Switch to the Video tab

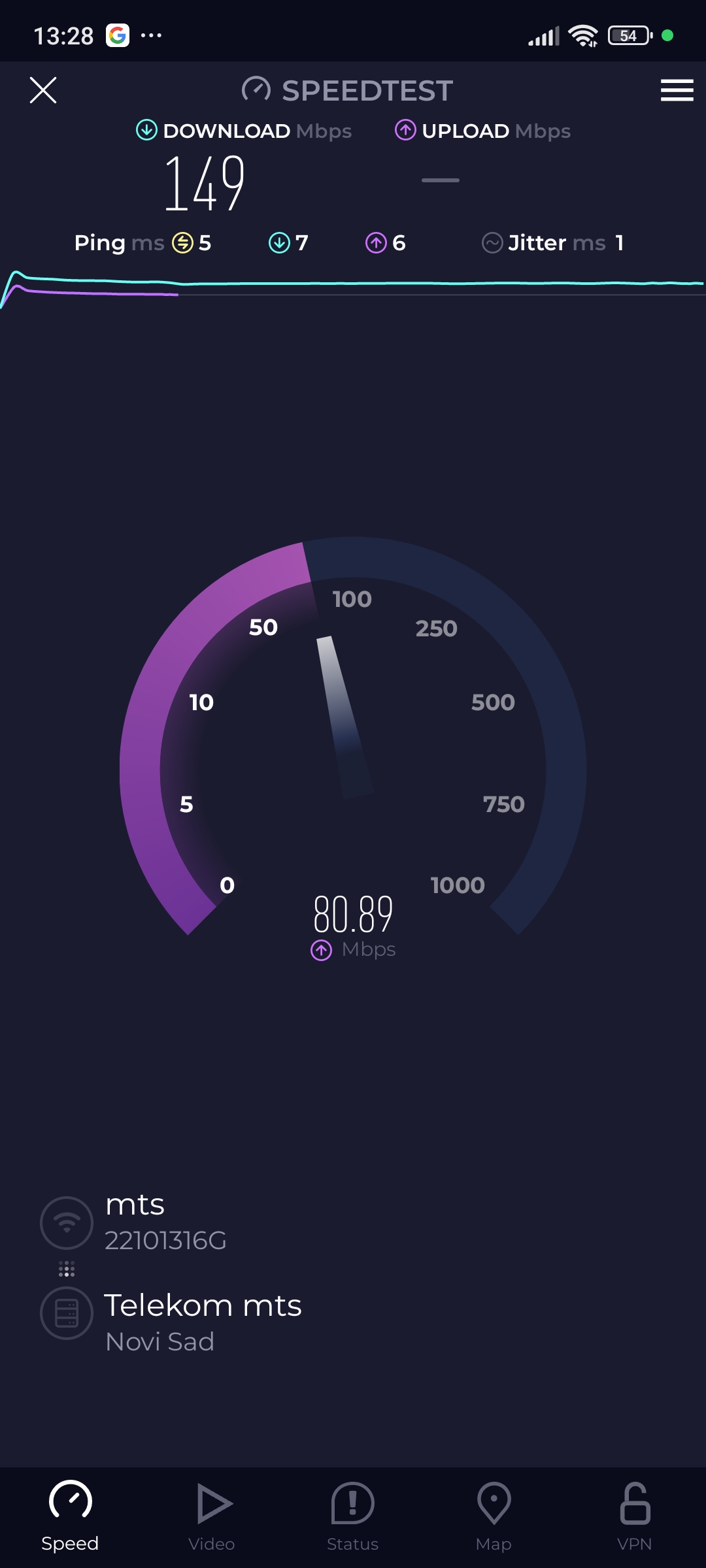212,1517
